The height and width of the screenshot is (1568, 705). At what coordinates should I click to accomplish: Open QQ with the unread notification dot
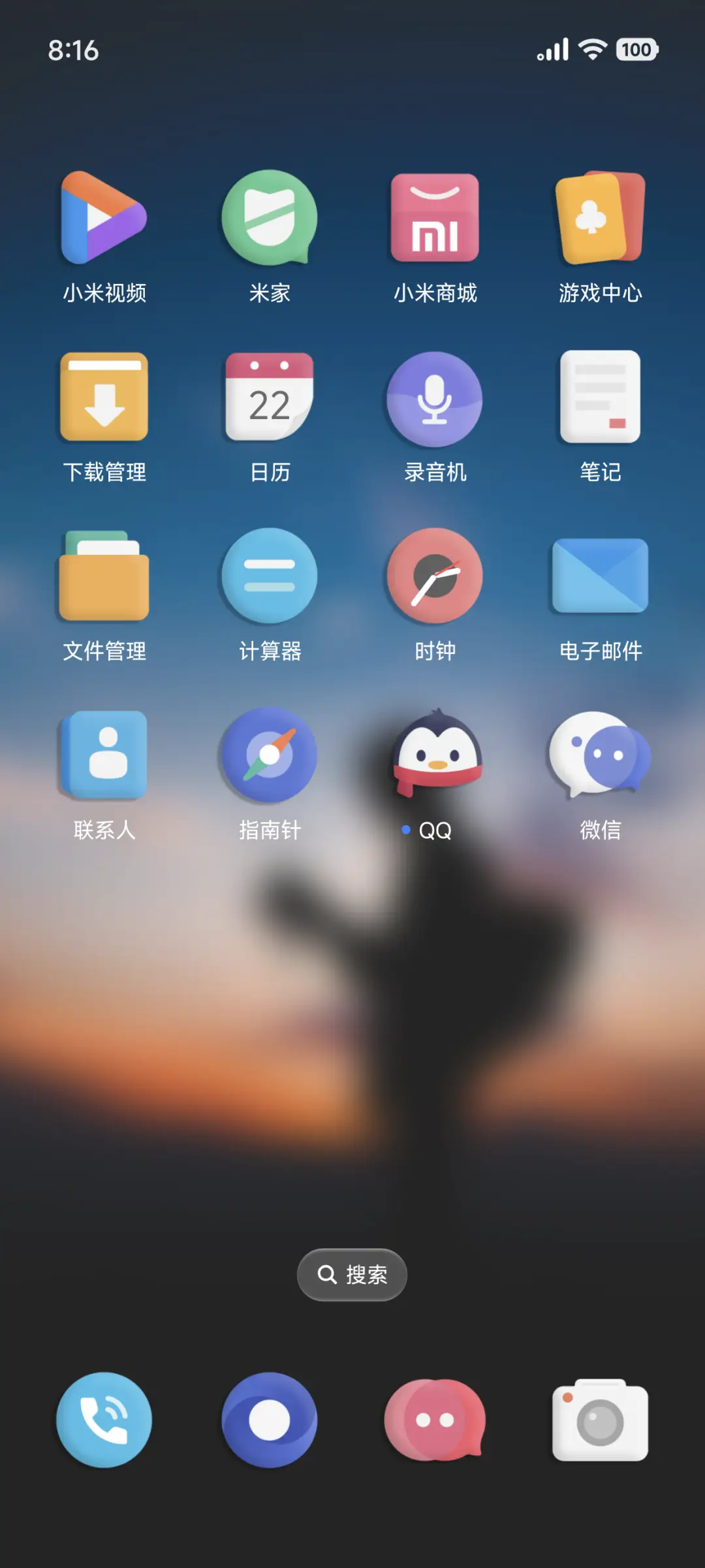coord(434,756)
